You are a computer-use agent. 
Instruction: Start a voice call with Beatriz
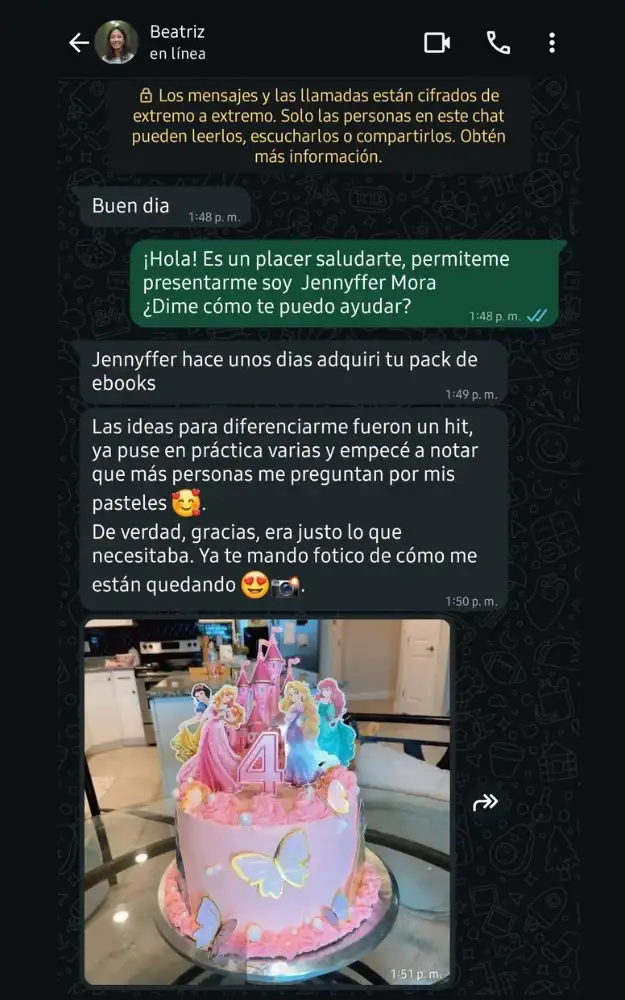click(497, 43)
